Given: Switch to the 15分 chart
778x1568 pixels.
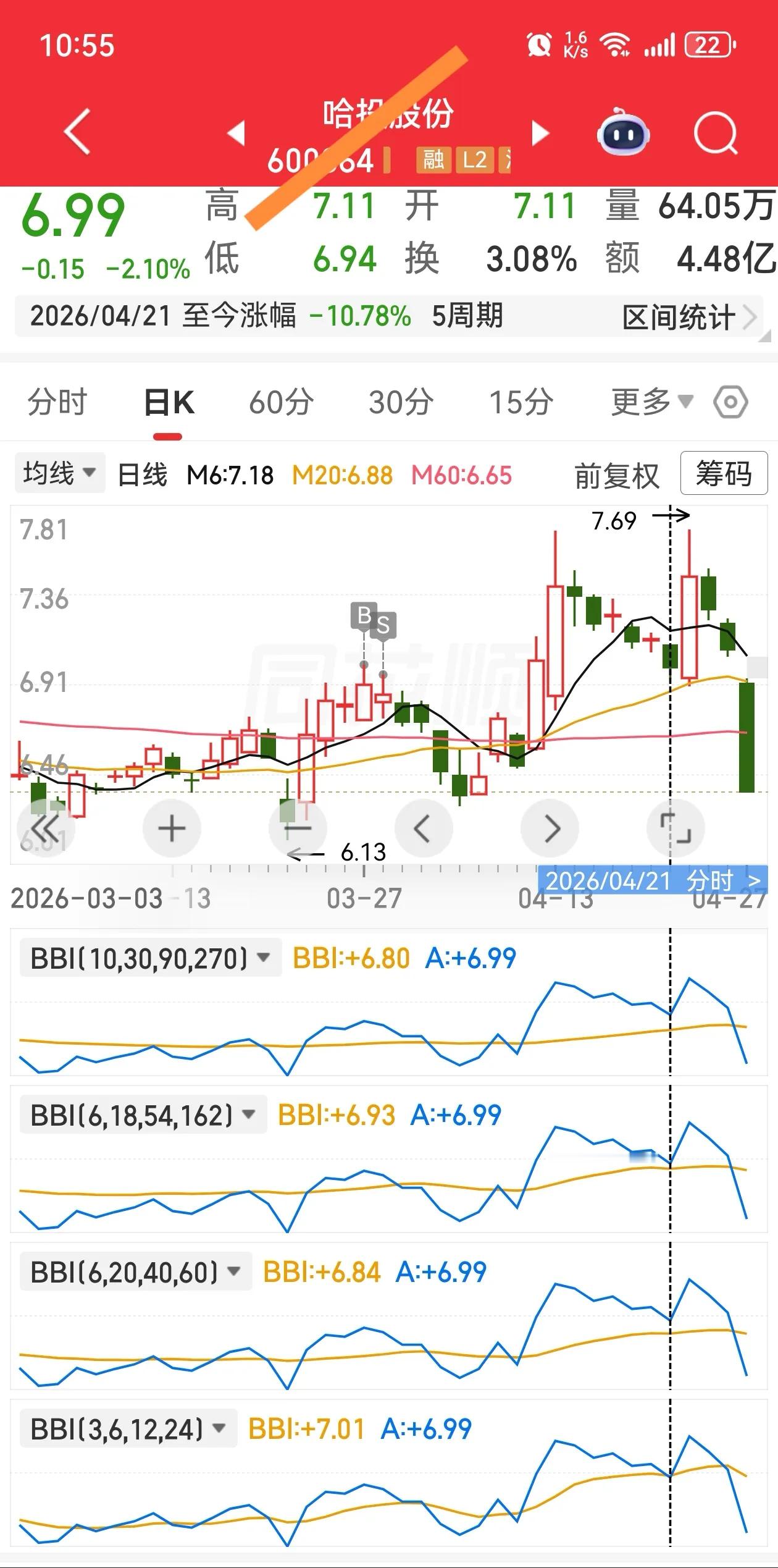Looking at the screenshot, I should (521, 402).
